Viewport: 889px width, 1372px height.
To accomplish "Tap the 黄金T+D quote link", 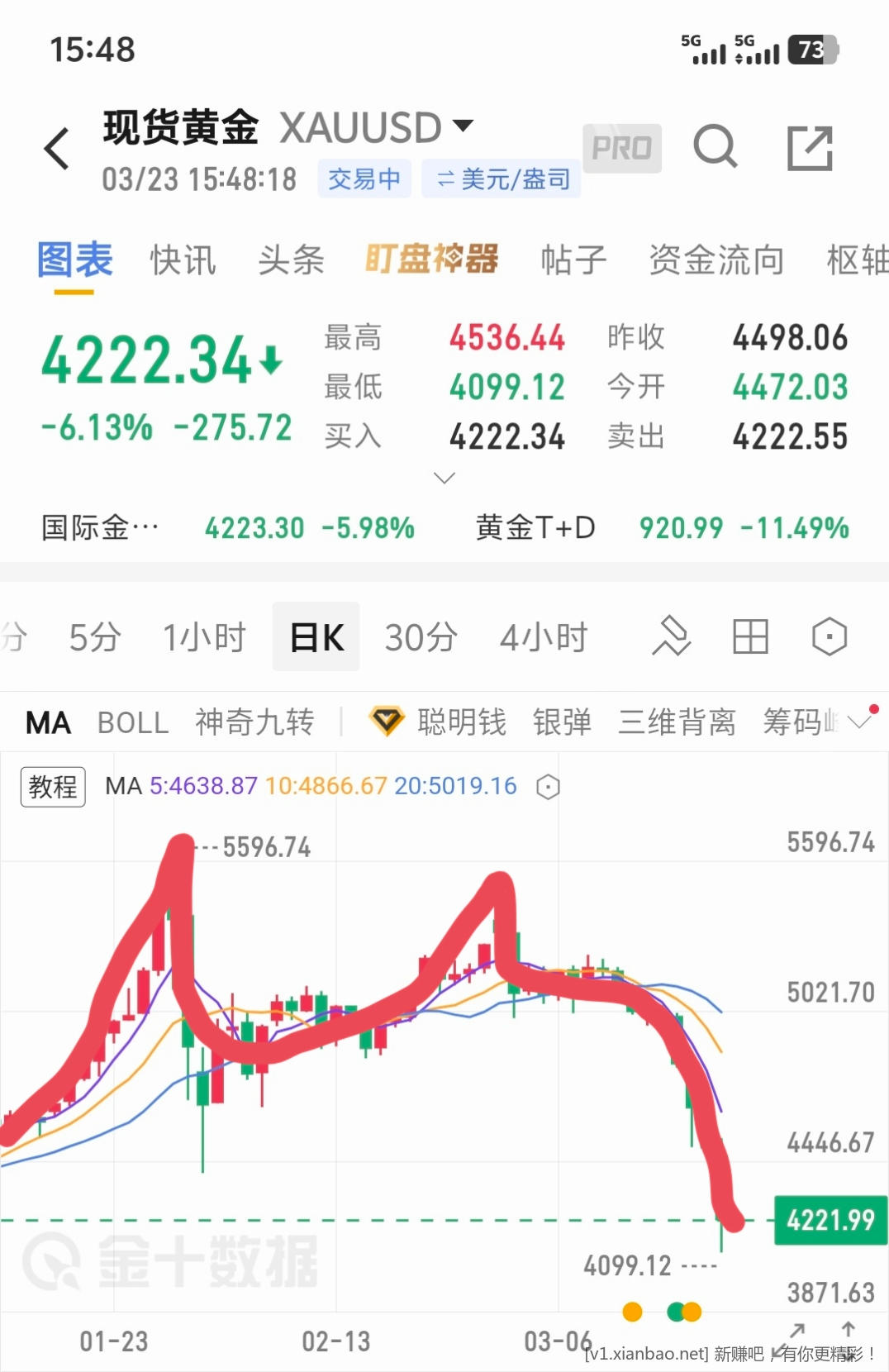I will click(535, 527).
